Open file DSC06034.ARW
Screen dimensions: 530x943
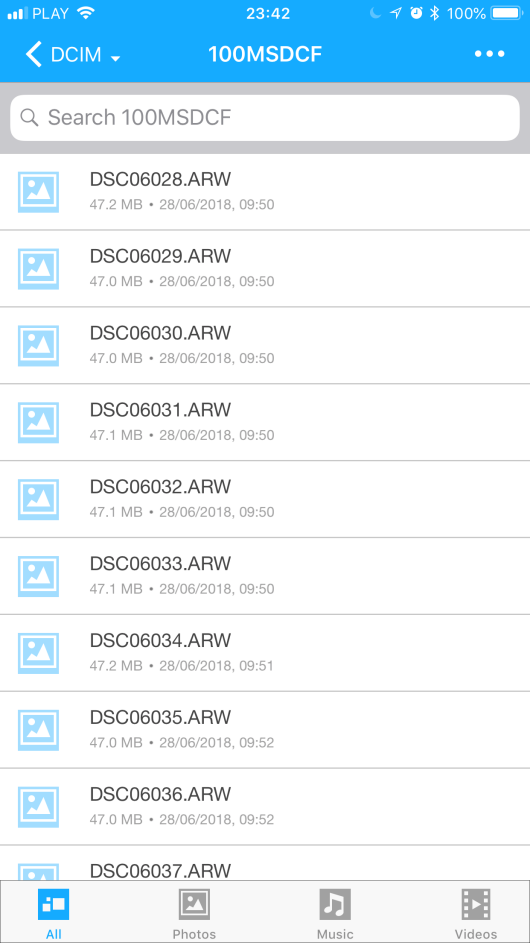[x=265, y=653]
